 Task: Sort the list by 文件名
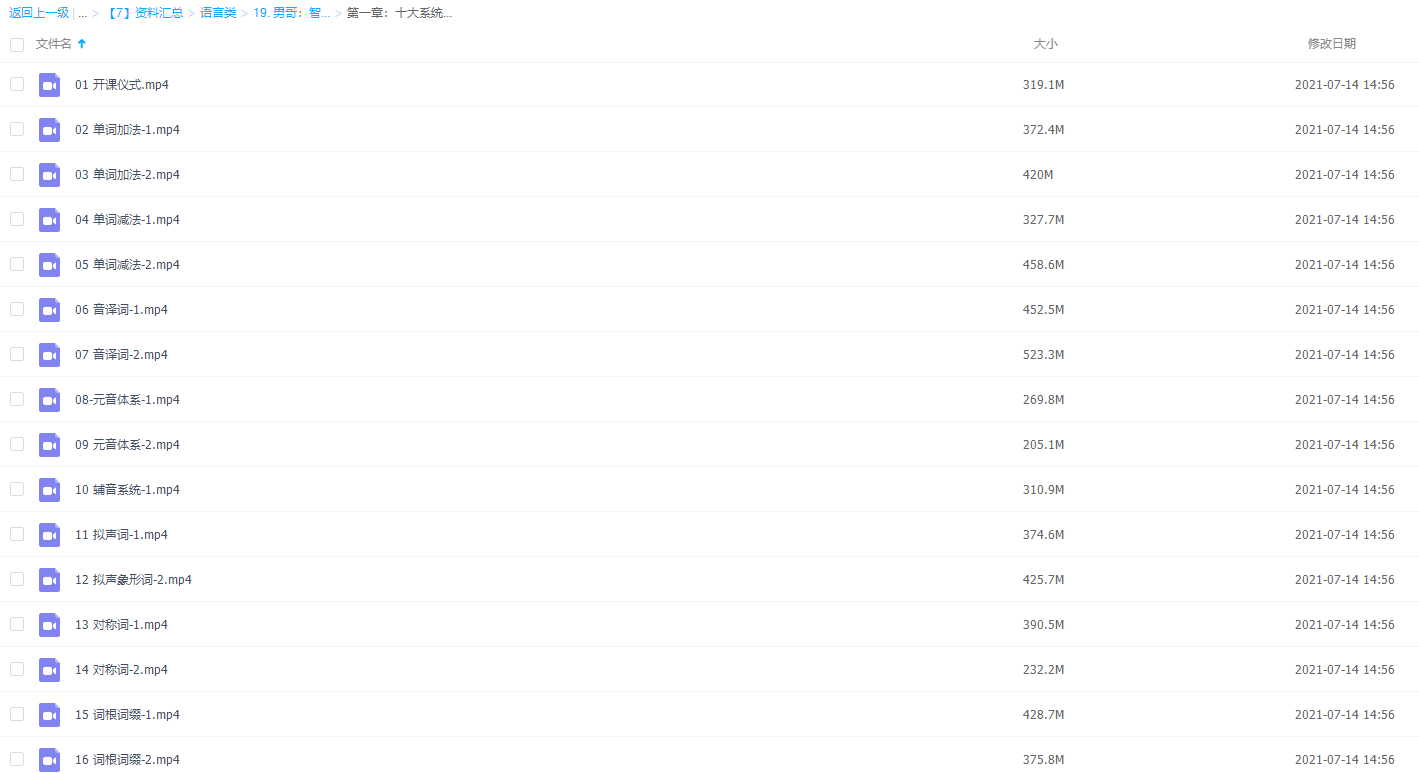coord(54,44)
